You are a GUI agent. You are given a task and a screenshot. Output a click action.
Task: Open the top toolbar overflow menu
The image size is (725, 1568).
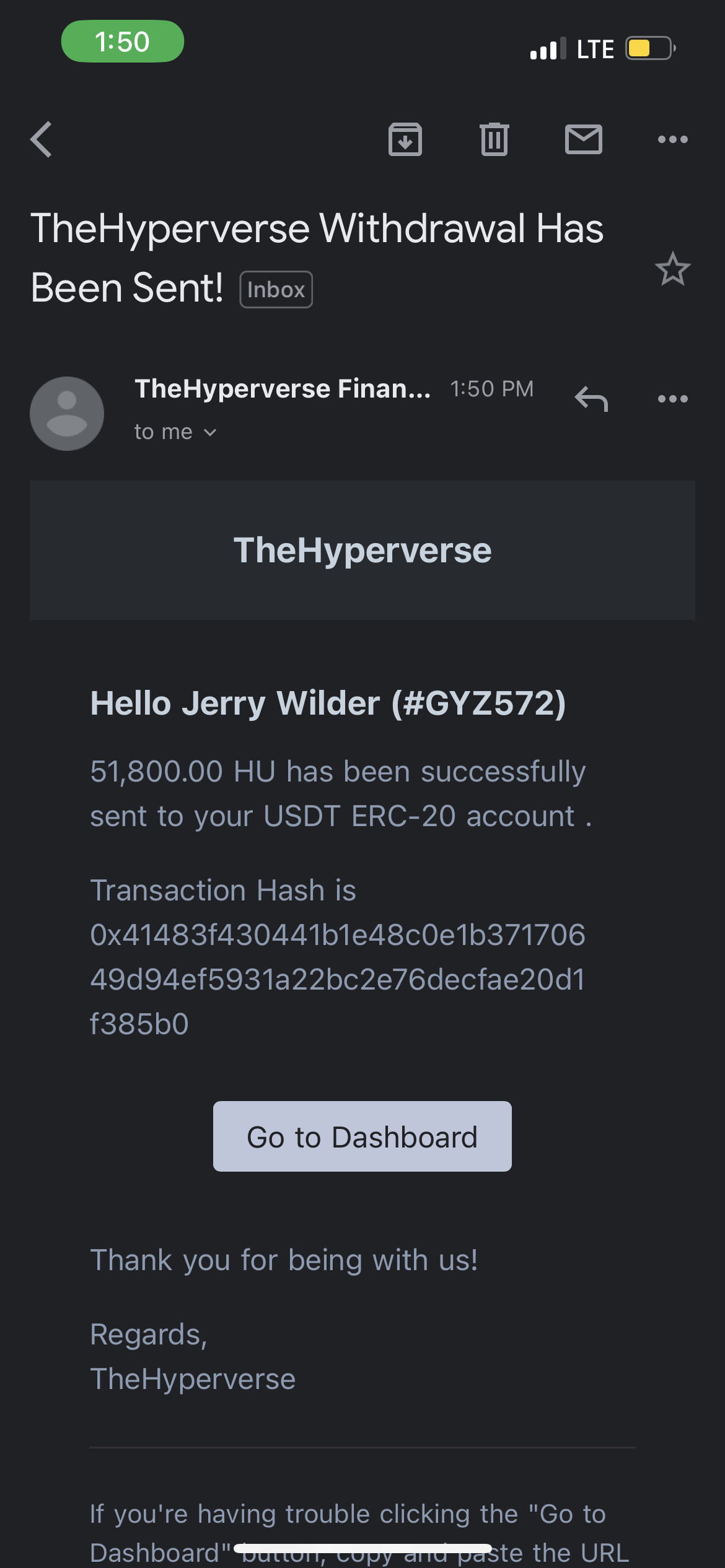673,139
